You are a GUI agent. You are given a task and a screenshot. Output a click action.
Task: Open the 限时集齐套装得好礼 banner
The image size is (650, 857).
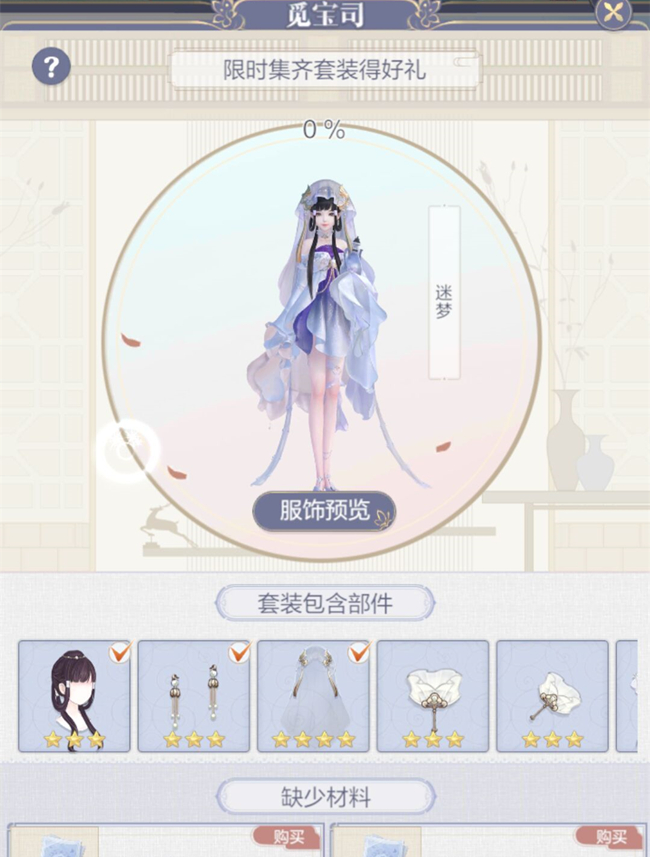326,69
